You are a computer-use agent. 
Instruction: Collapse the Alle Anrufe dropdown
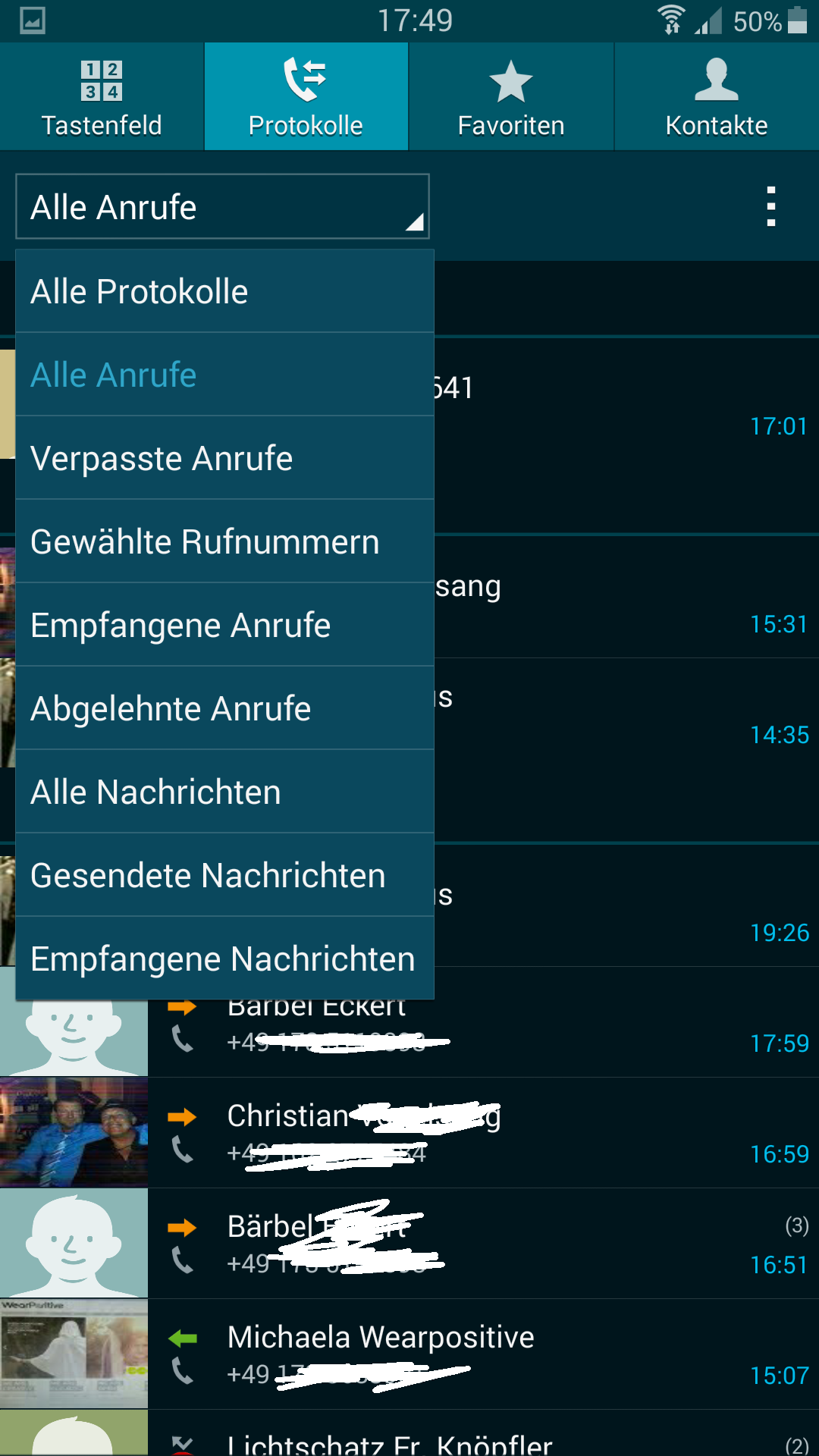(222, 206)
